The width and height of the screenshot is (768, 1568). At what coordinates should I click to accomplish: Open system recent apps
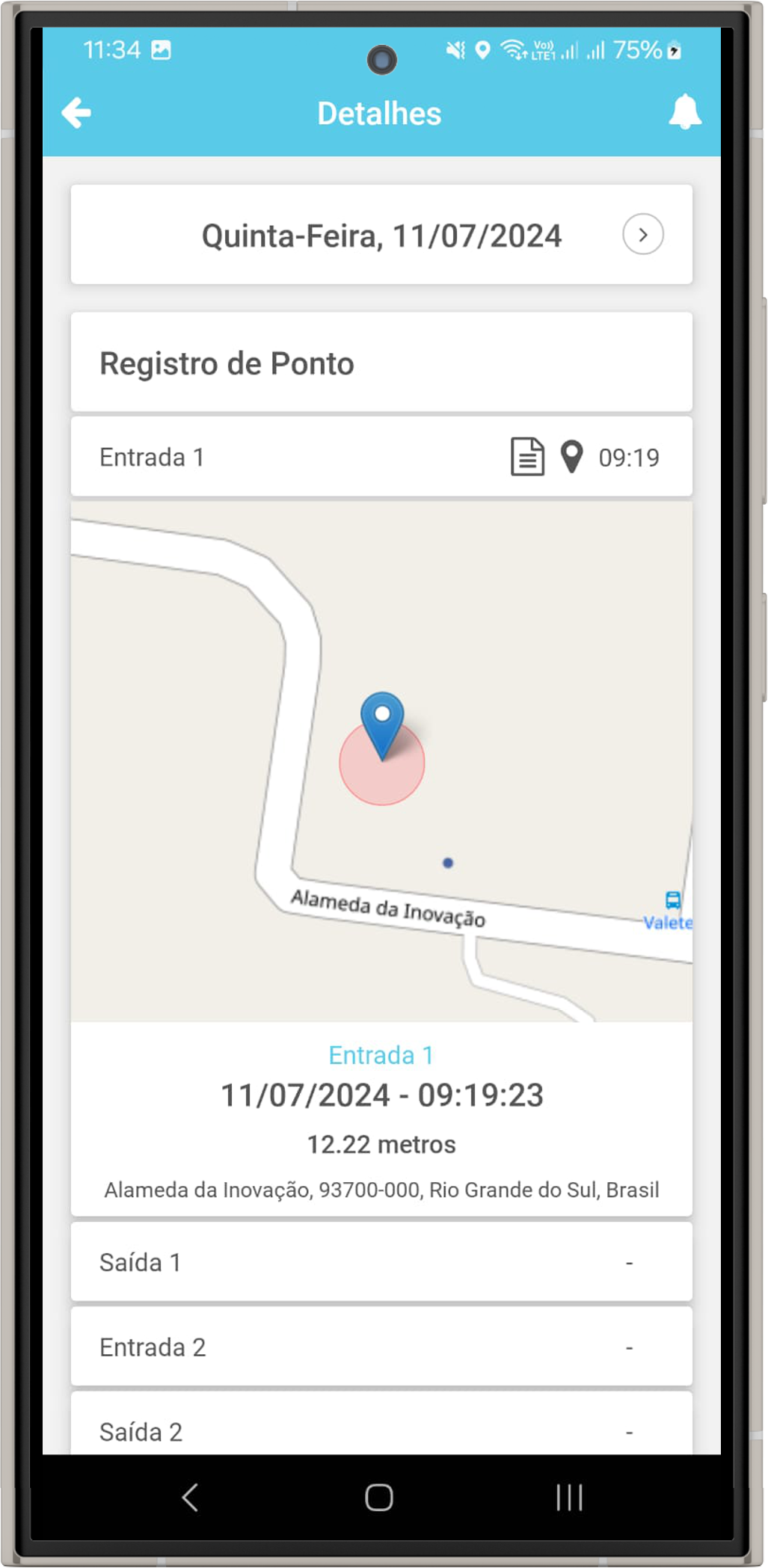(569, 1498)
